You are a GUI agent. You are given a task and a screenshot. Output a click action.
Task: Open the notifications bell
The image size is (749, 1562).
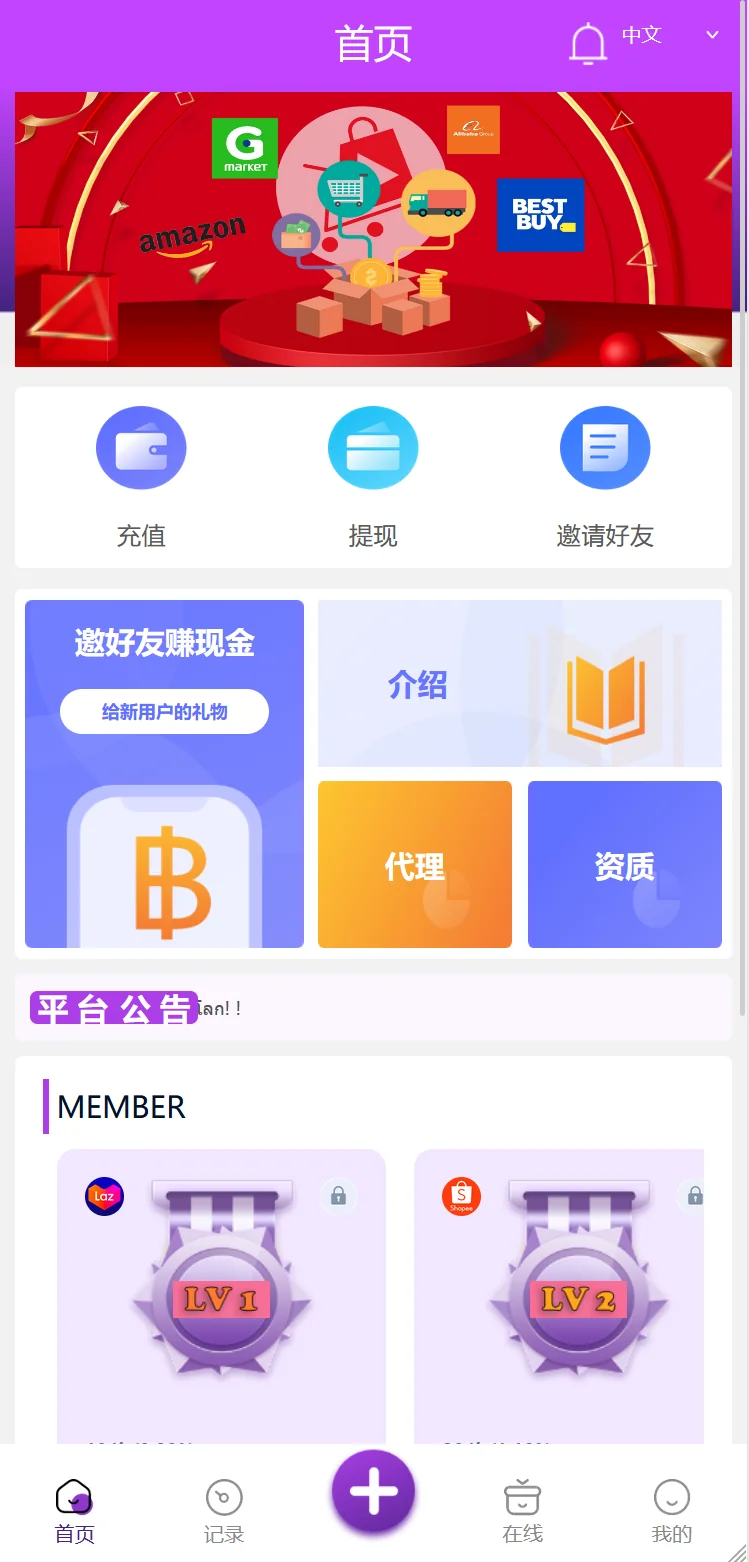coord(588,45)
